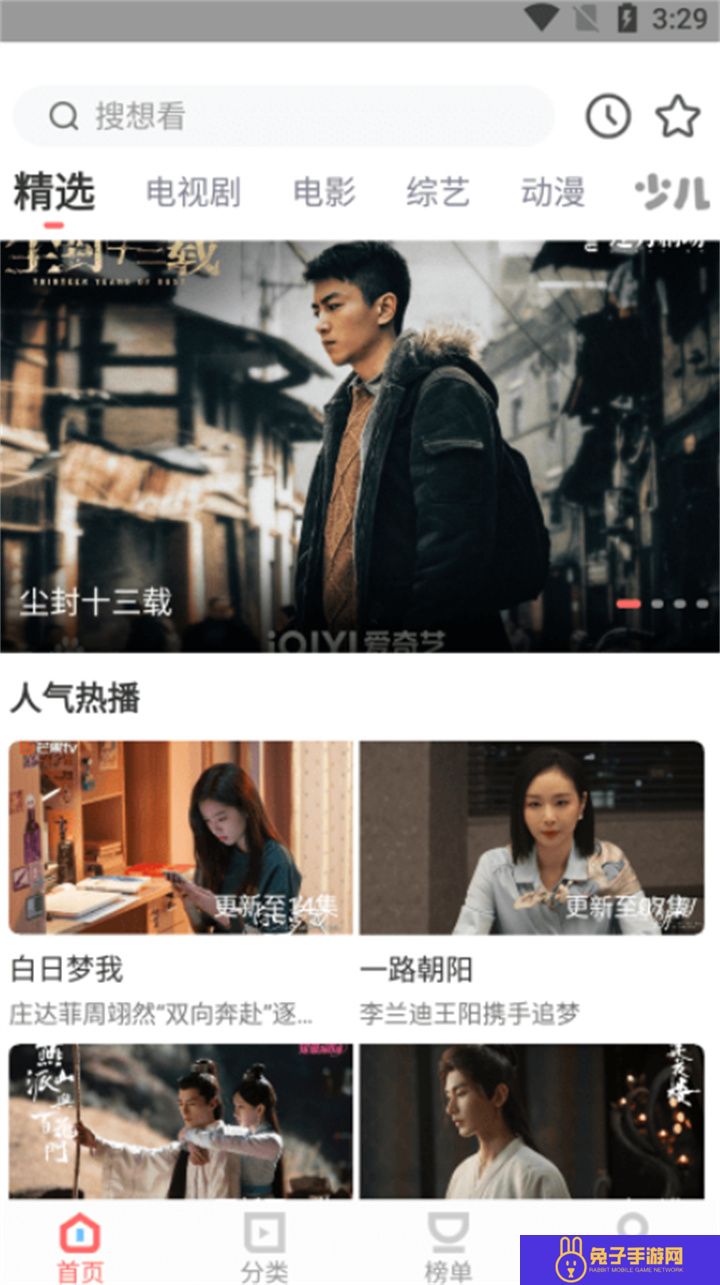The width and height of the screenshot is (720, 1285).
Task: Switch to the 动漫 tab
Action: click(x=552, y=192)
